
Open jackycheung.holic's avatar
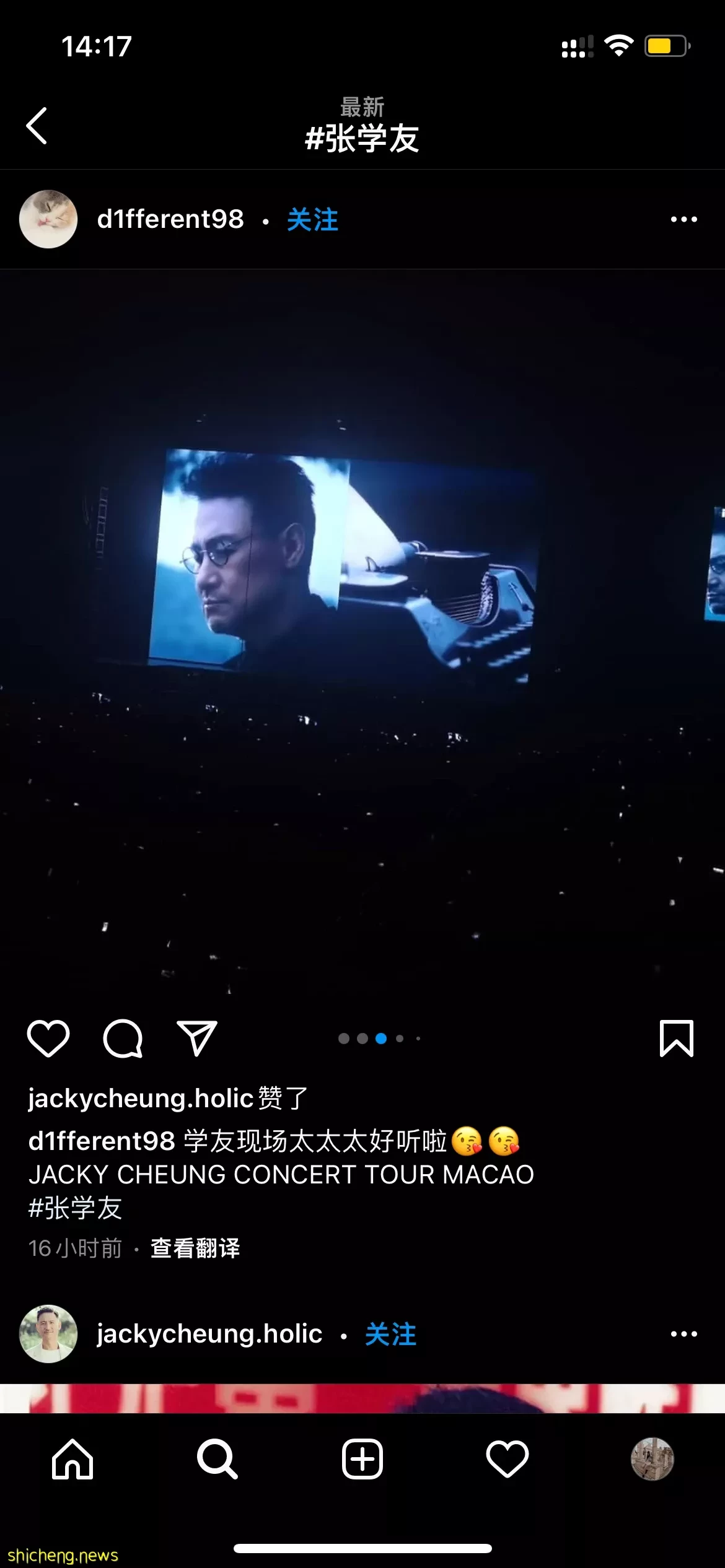tap(48, 1334)
